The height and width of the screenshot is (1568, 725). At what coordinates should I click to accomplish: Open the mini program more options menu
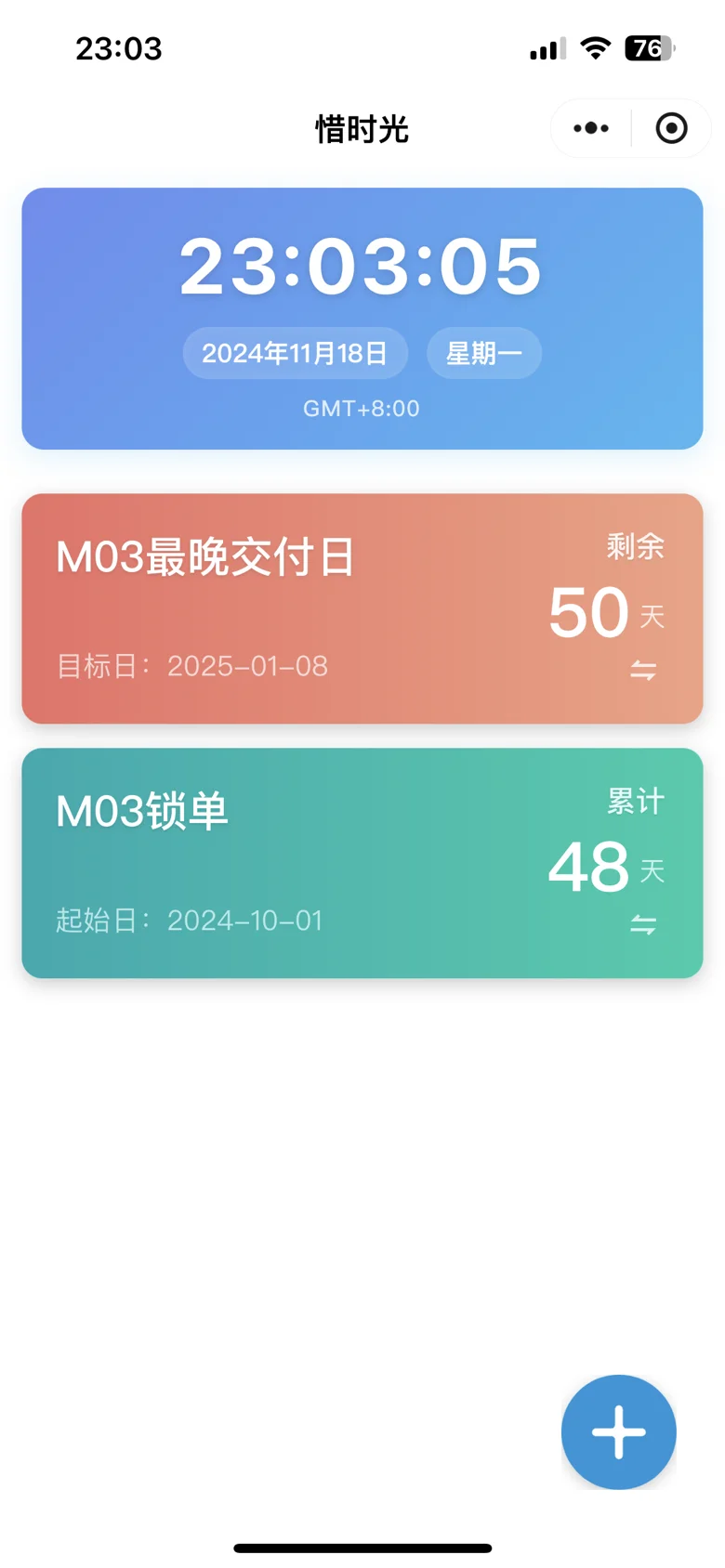pos(591,128)
